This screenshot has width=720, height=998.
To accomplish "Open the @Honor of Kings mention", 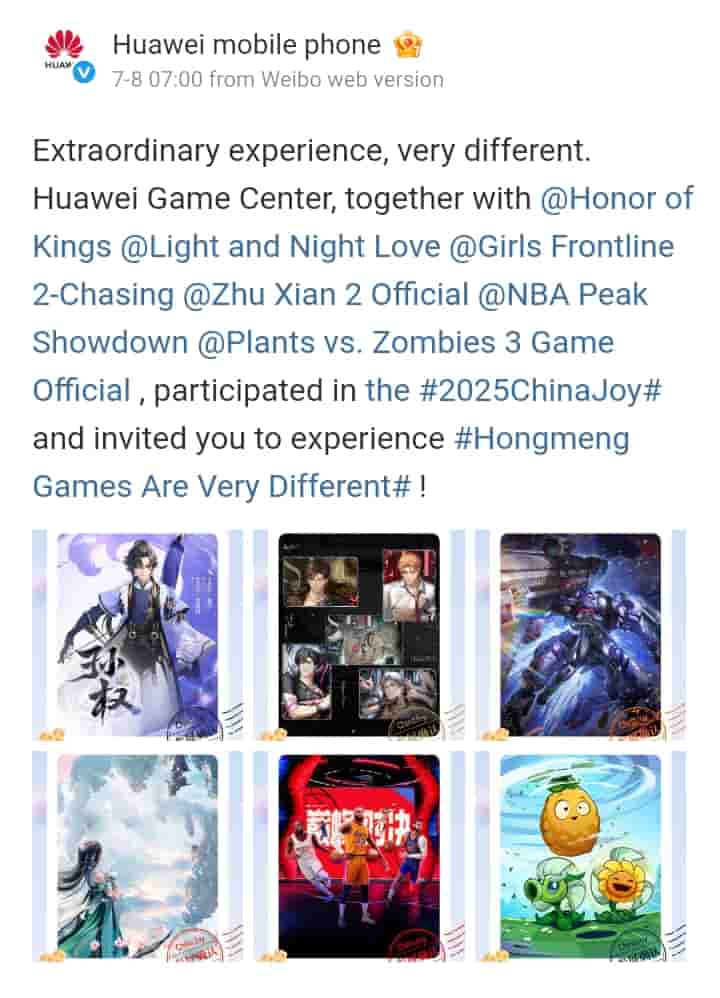I will pyautogui.click(x=616, y=198).
